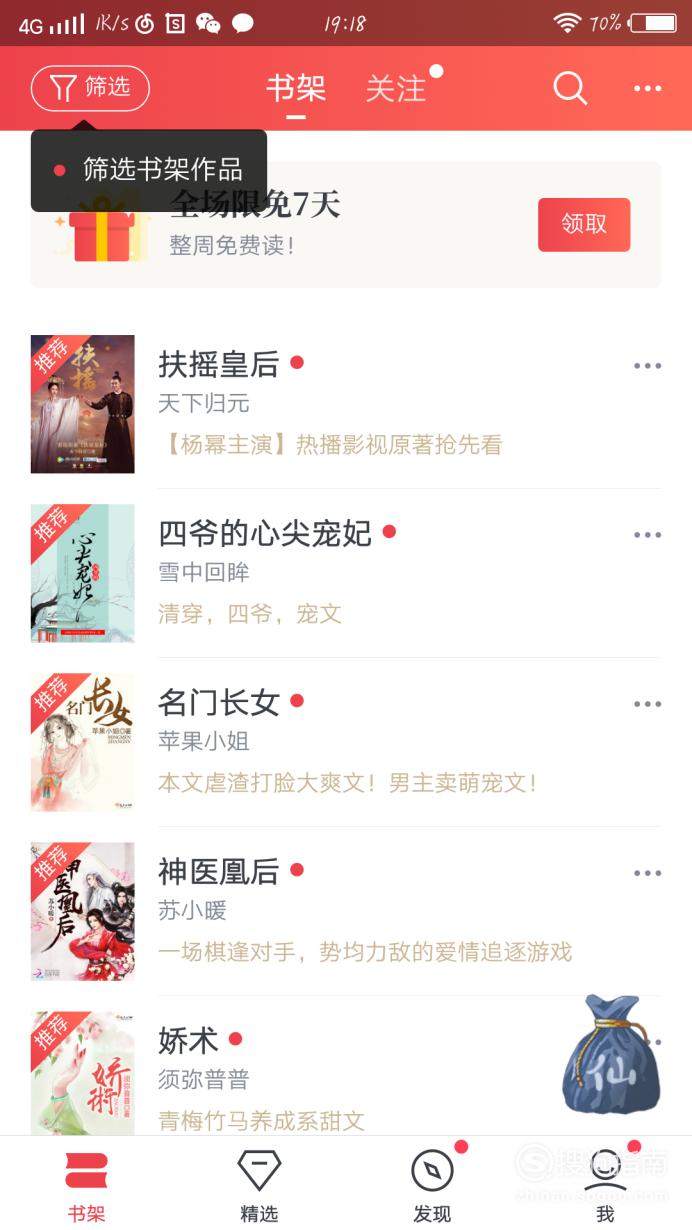Open the 筛选 filter button
Viewport: 692px width, 1230px height.
(x=90, y=88)
